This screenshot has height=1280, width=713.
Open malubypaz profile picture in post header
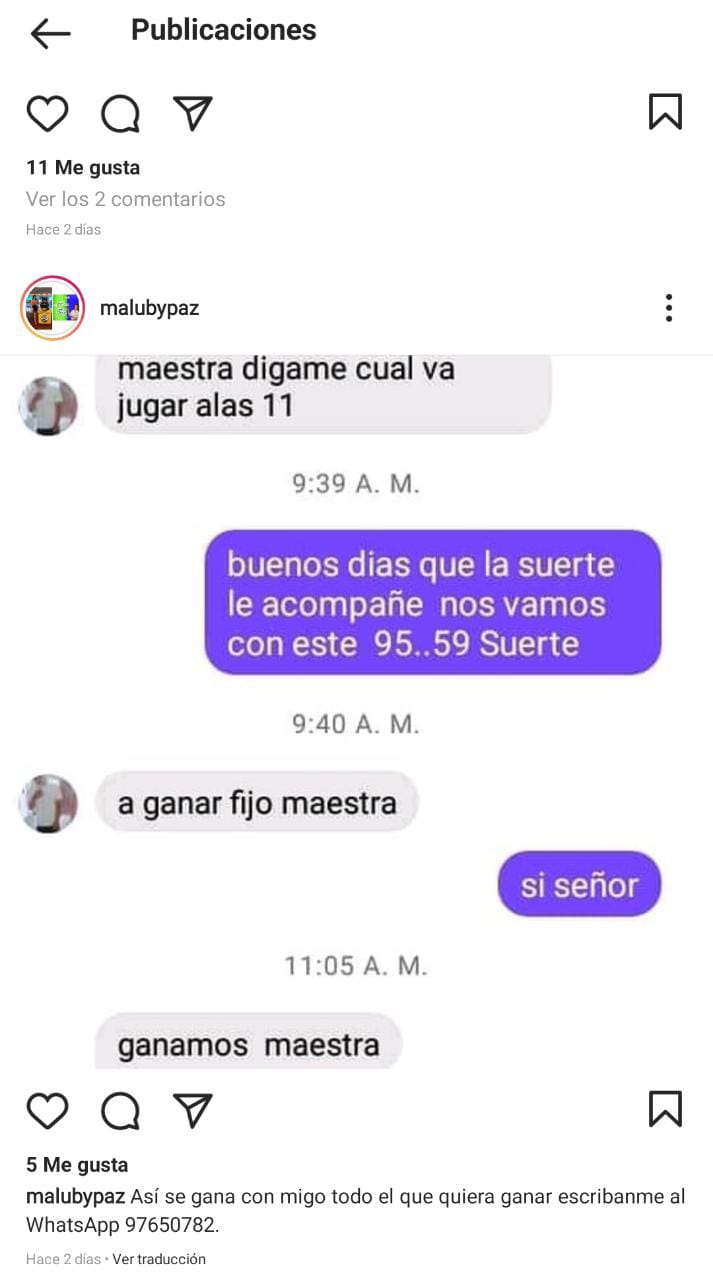pos(52,308)
